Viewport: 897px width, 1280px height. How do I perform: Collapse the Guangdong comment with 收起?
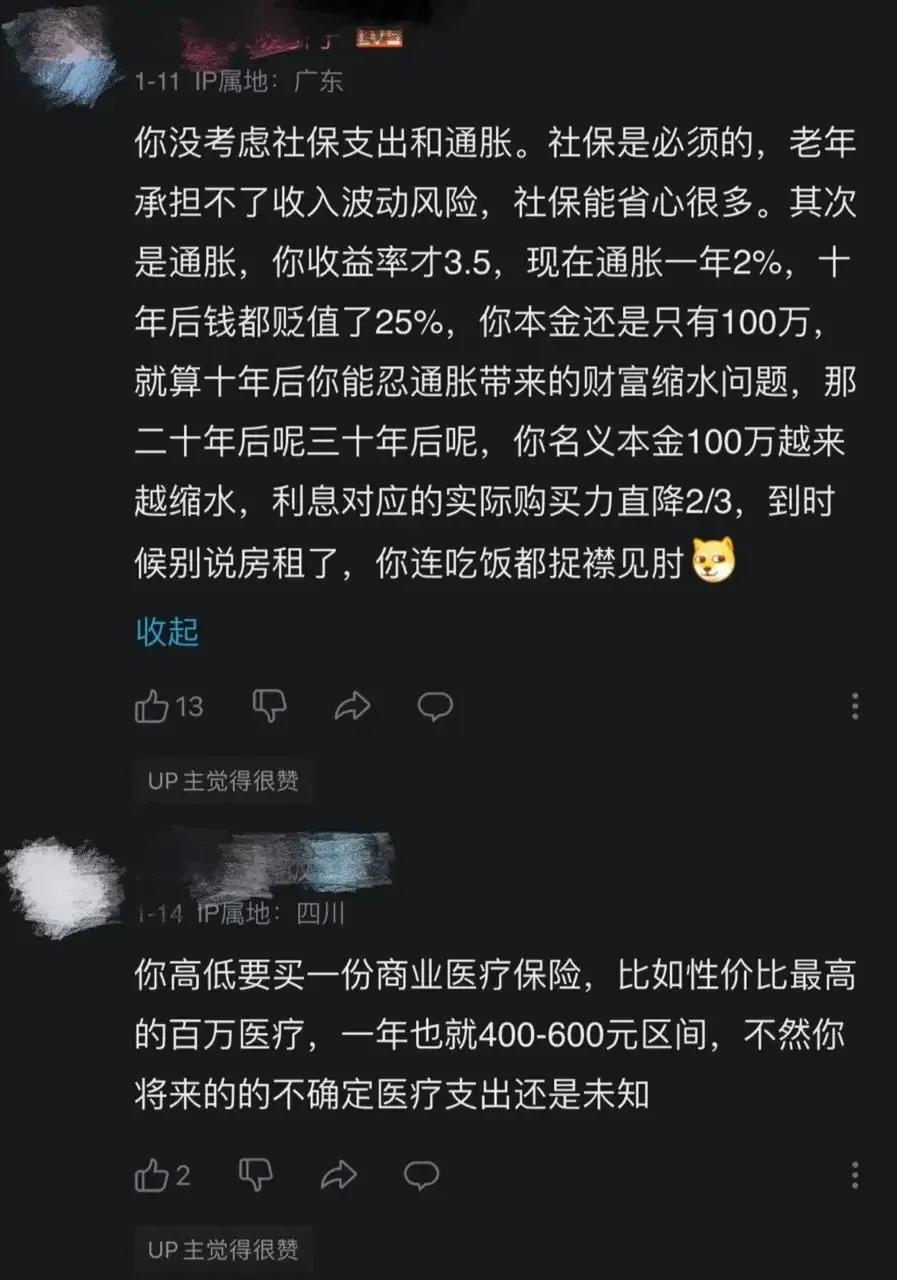click(x=167, y=632)
